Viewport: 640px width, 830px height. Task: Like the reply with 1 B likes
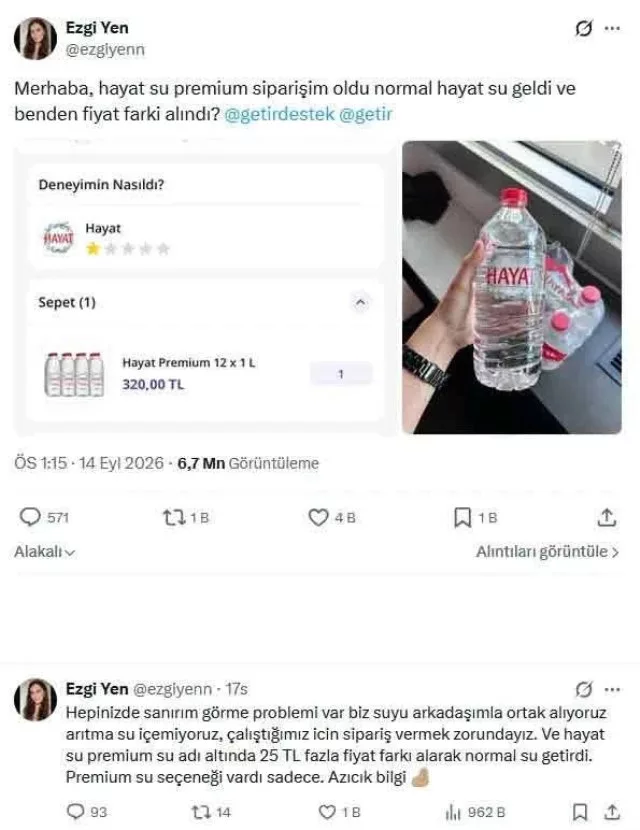click(339, 811)
